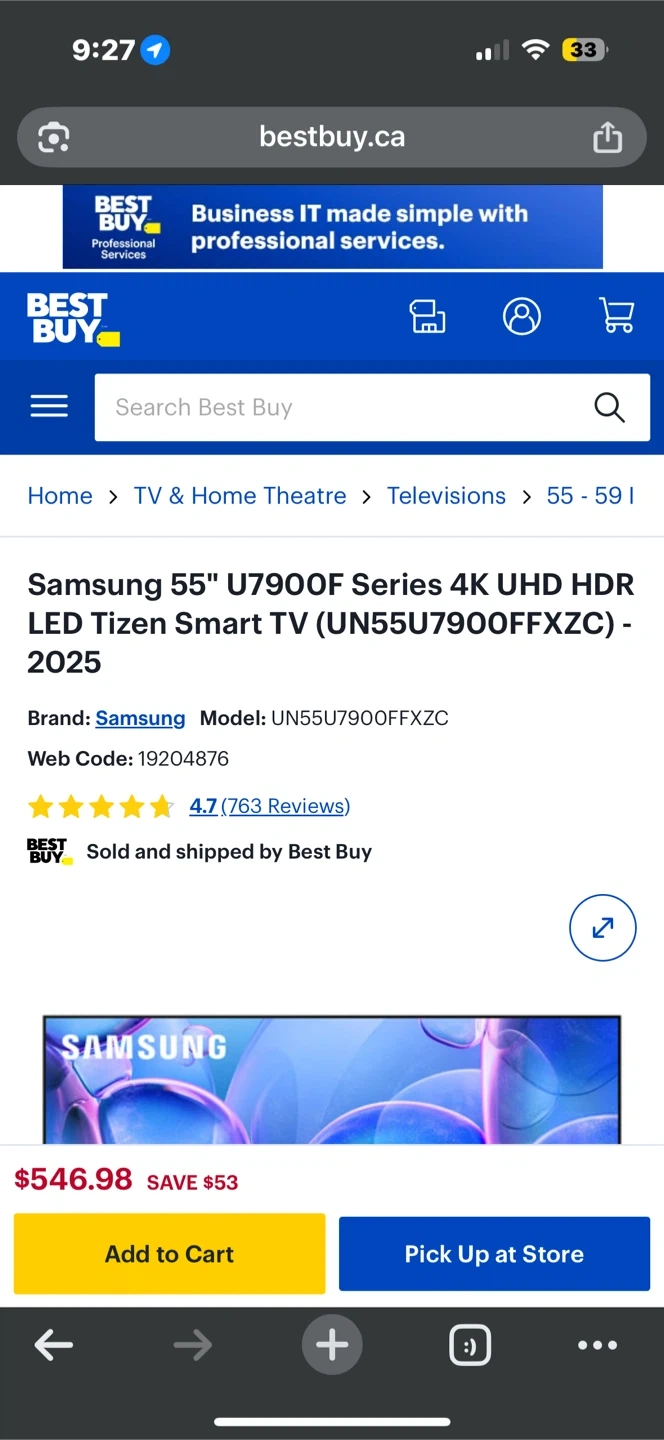Viewport: 664px width, 1440px height.
Task: Tap the bestbuy.ca address bar
Action: pos(331,137)
